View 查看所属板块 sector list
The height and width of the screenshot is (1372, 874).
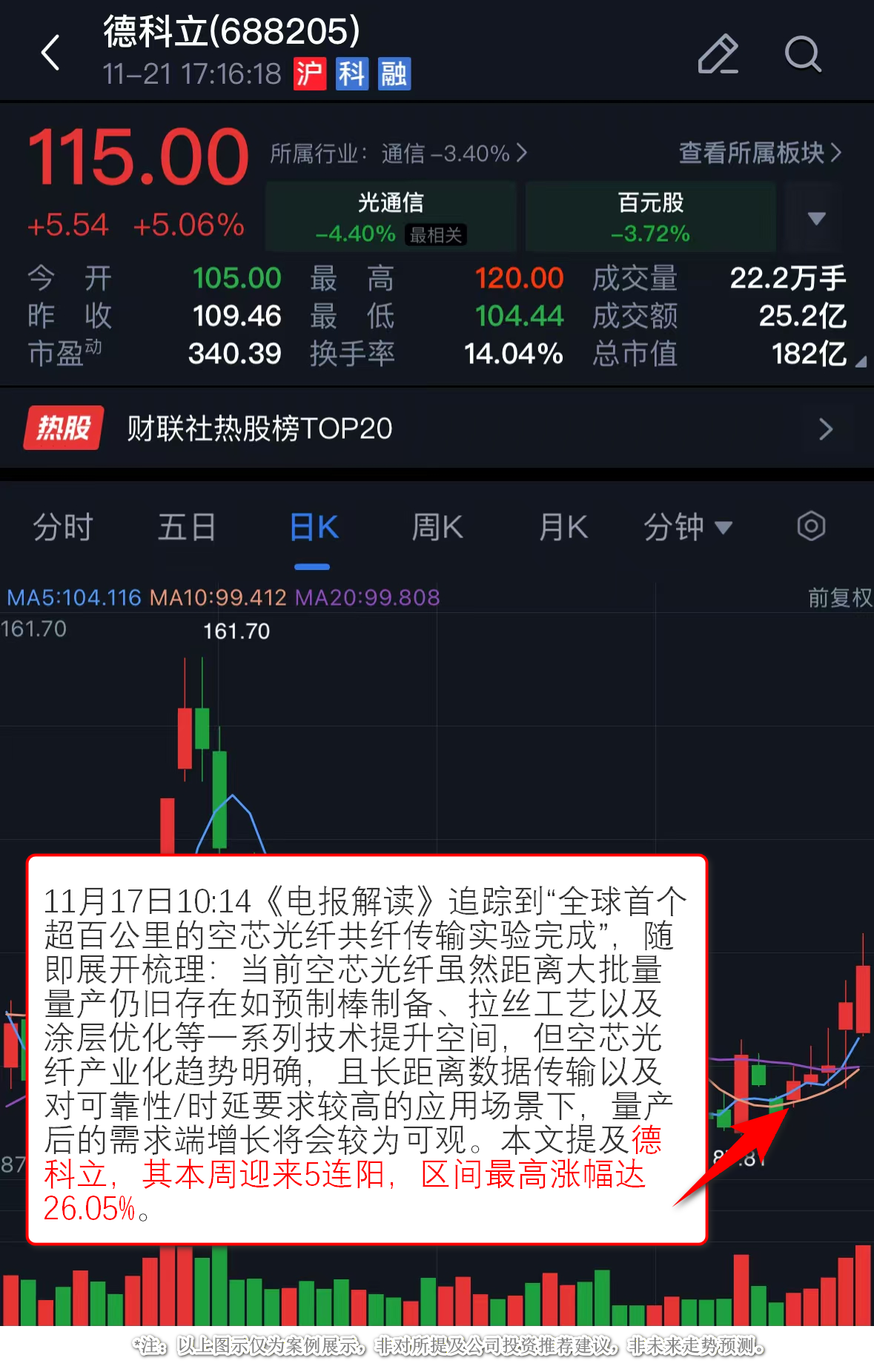click(759, 153)
